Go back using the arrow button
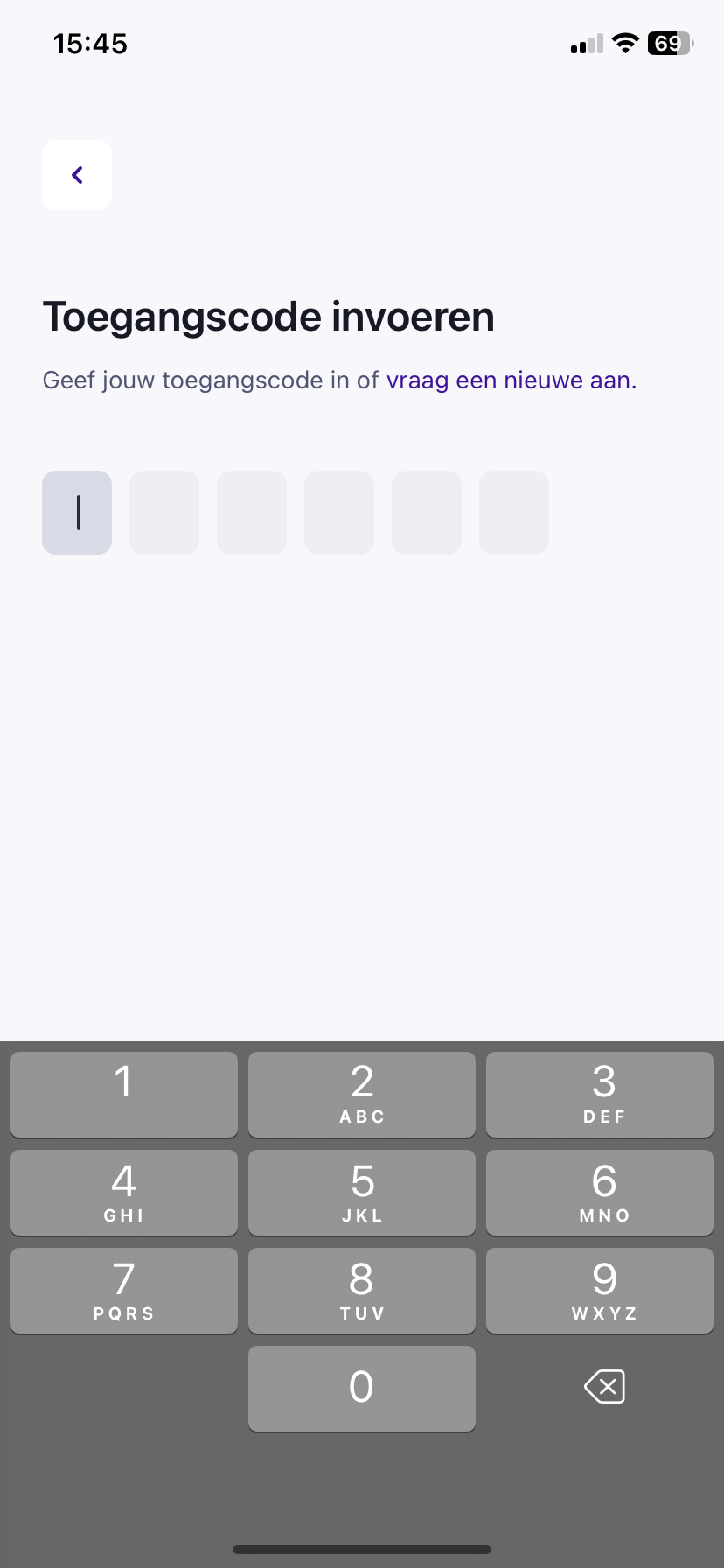The image size is (724, 1568). pyautogui.click(x=77, y=175)
